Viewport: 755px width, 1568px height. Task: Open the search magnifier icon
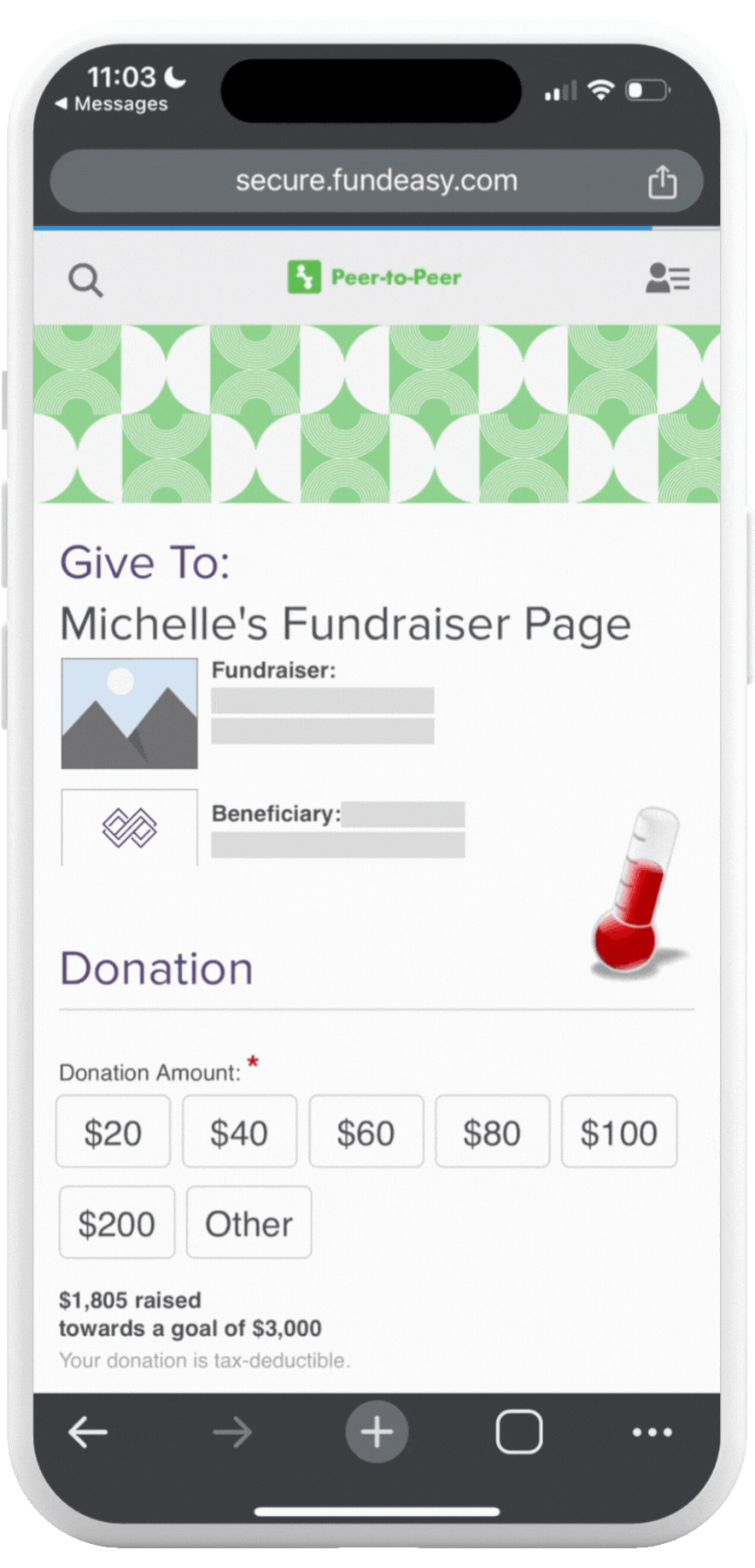(85, 279)
